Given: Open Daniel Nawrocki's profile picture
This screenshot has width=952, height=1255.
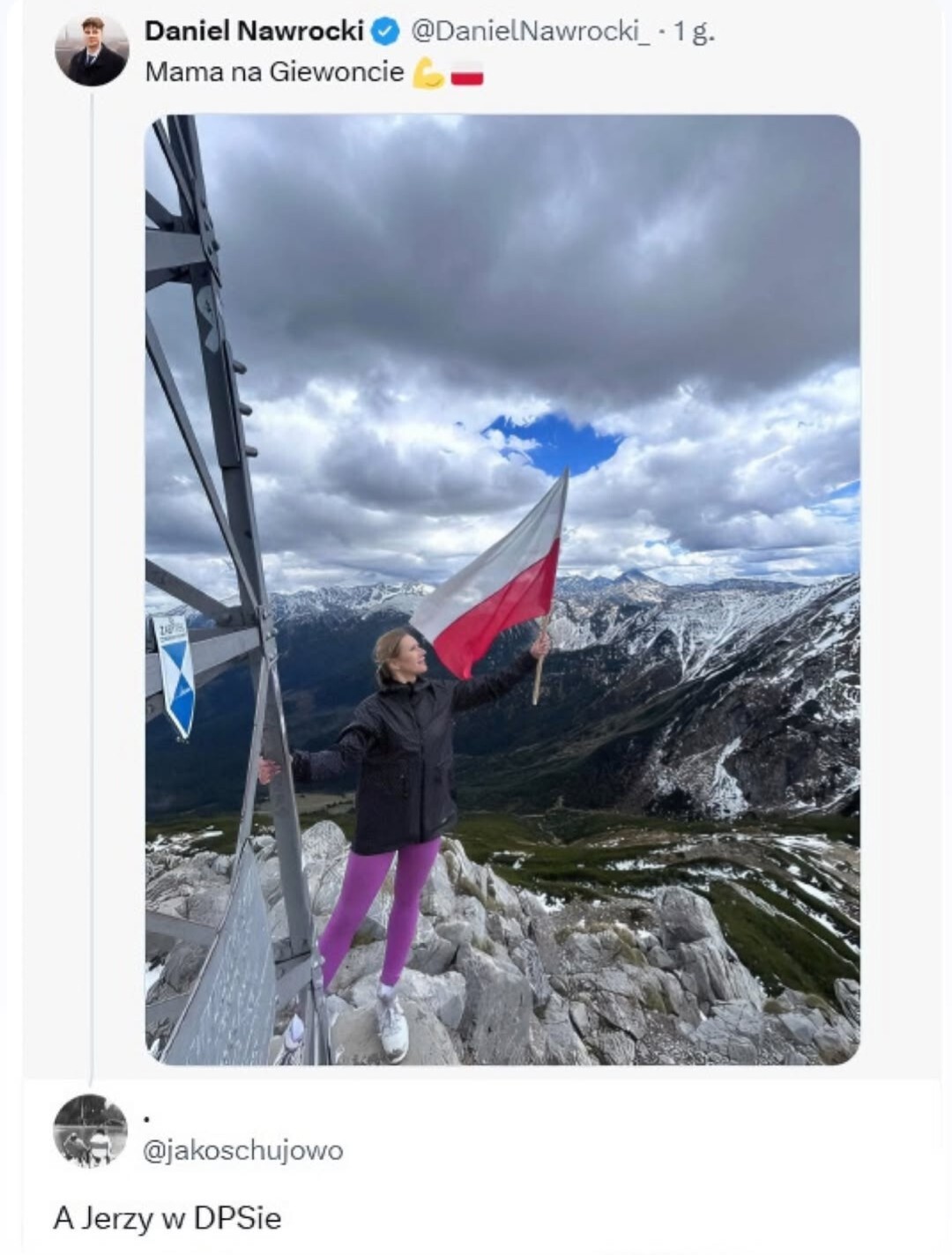Looking at the screenshot, I should point(92,50).
